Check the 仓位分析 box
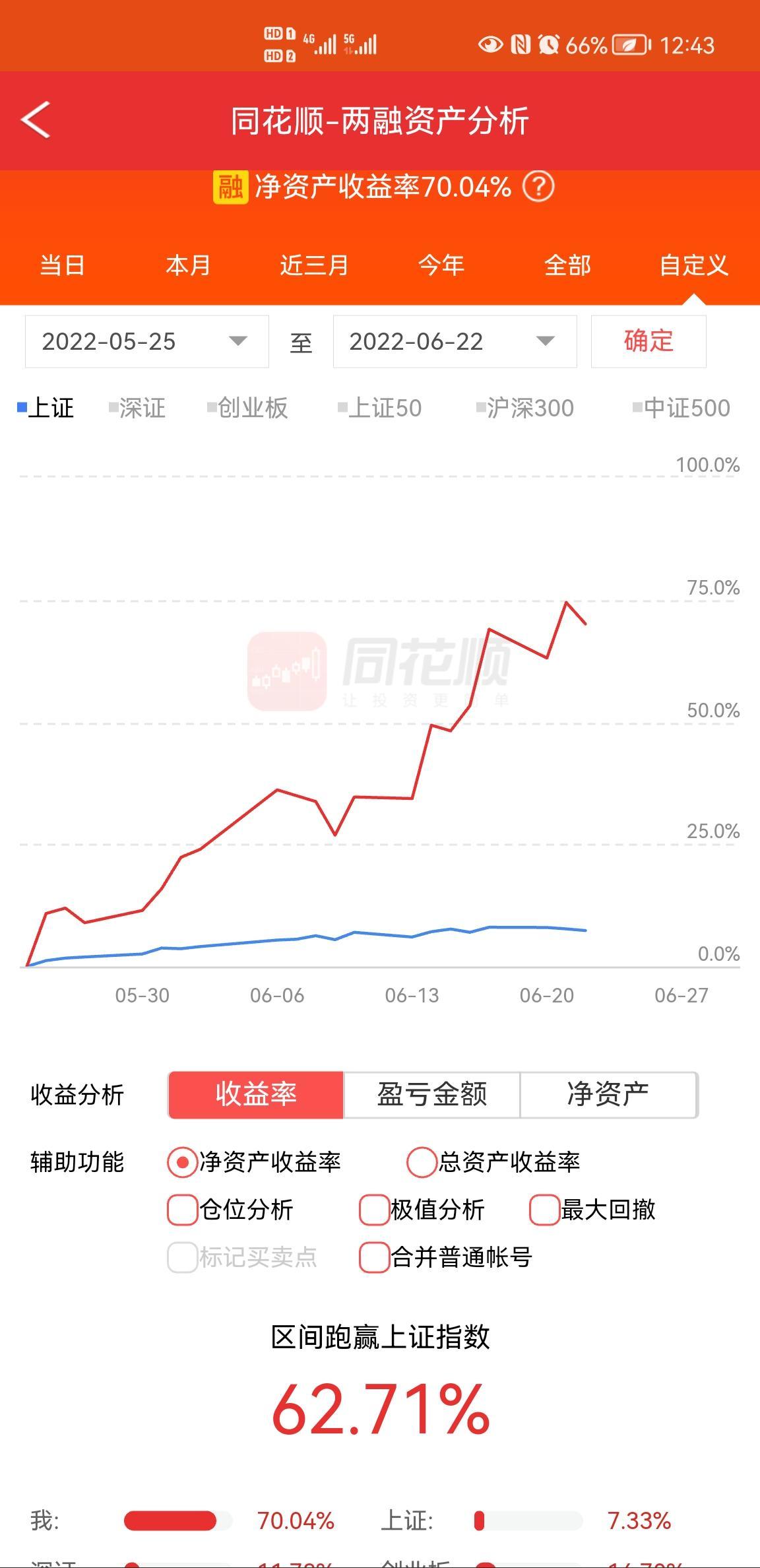 (x=230, y=1210)
